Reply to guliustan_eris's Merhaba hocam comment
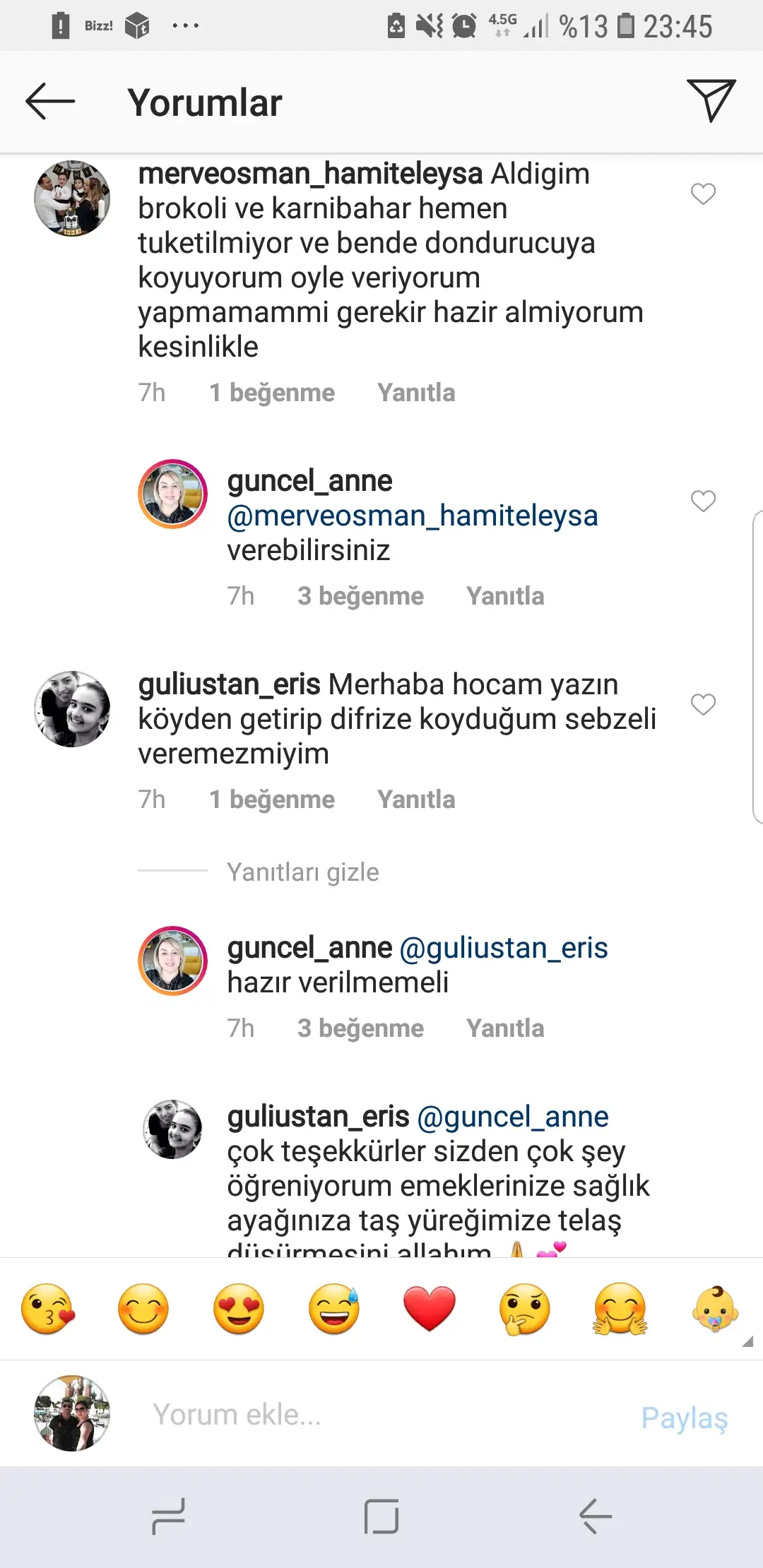 point(416,800)
